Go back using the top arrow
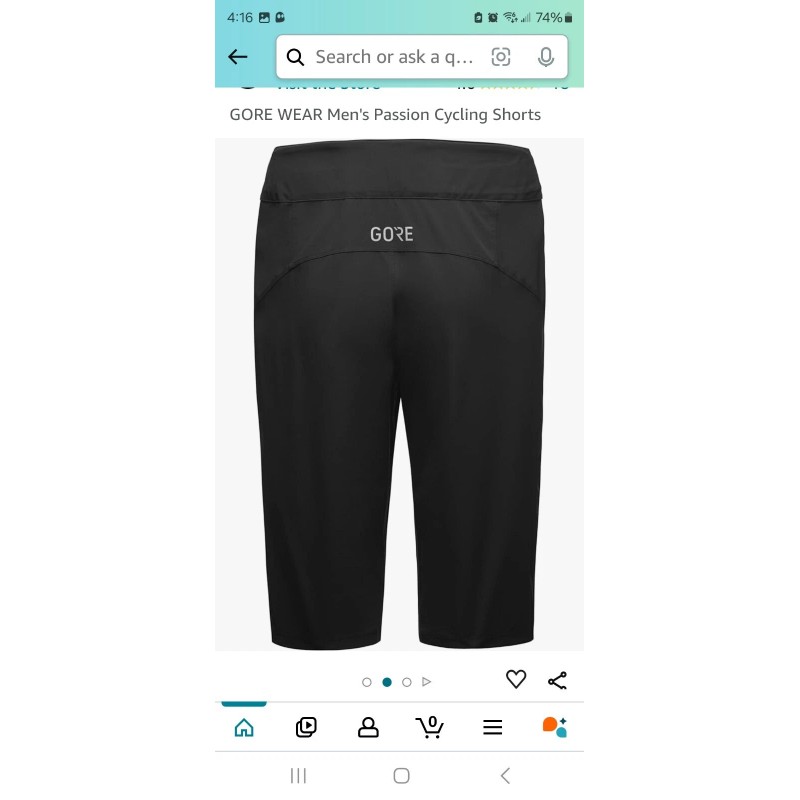Viewport: 800px width, 800px height. click(x=238, y=57)
